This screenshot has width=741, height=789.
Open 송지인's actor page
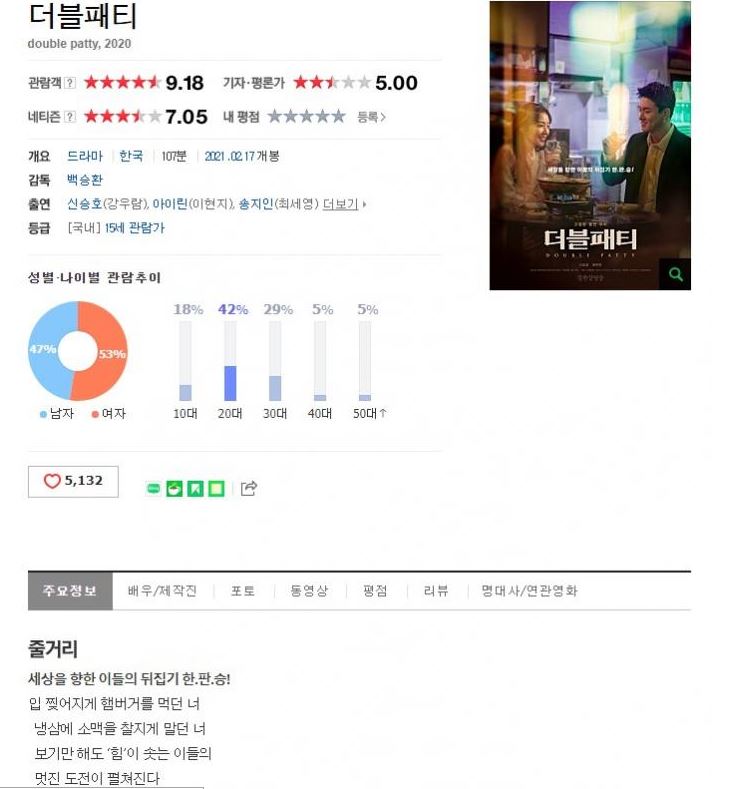(x=255, y=204)
